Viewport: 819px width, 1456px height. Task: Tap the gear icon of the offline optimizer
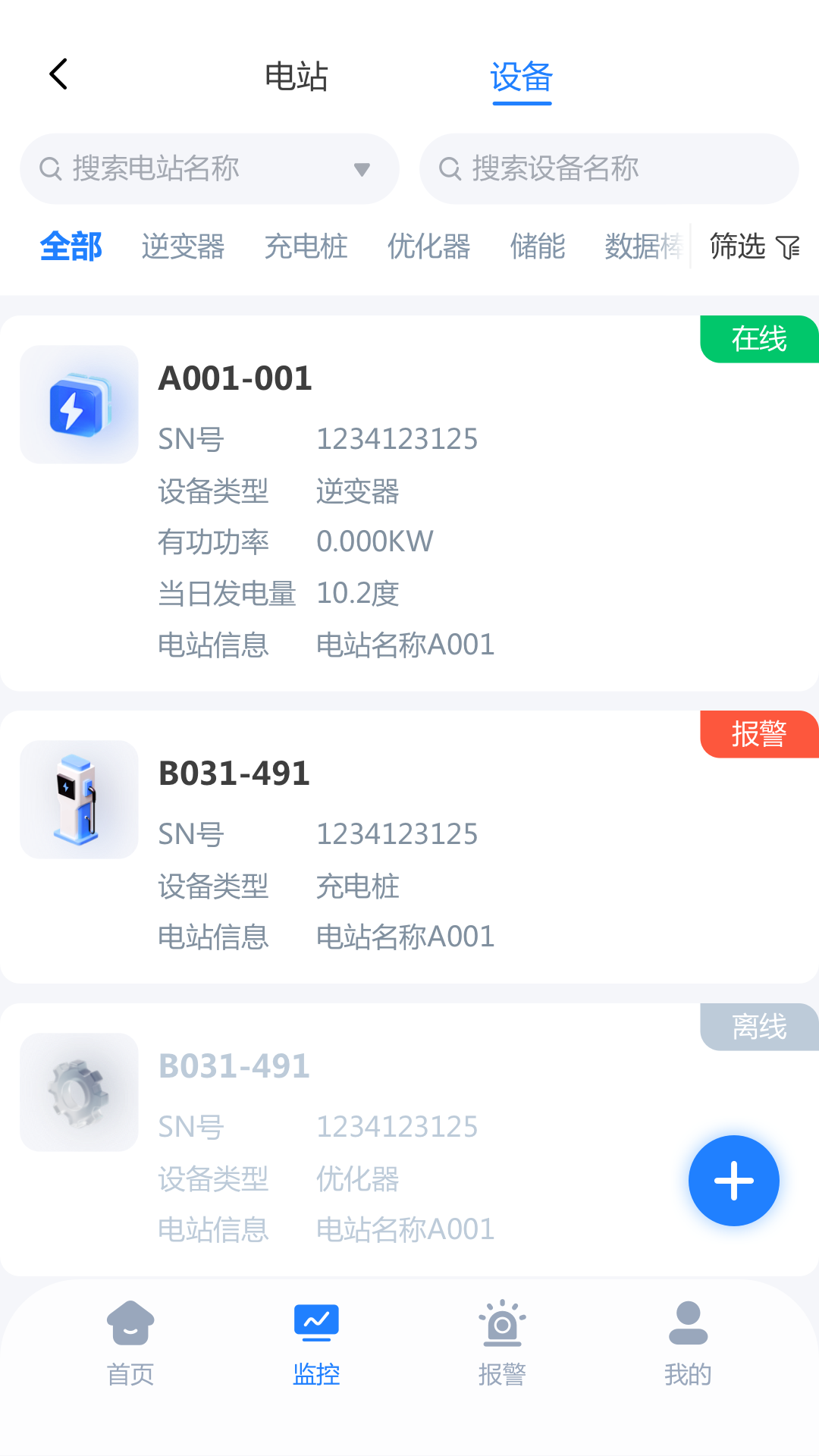point(79,1091)
